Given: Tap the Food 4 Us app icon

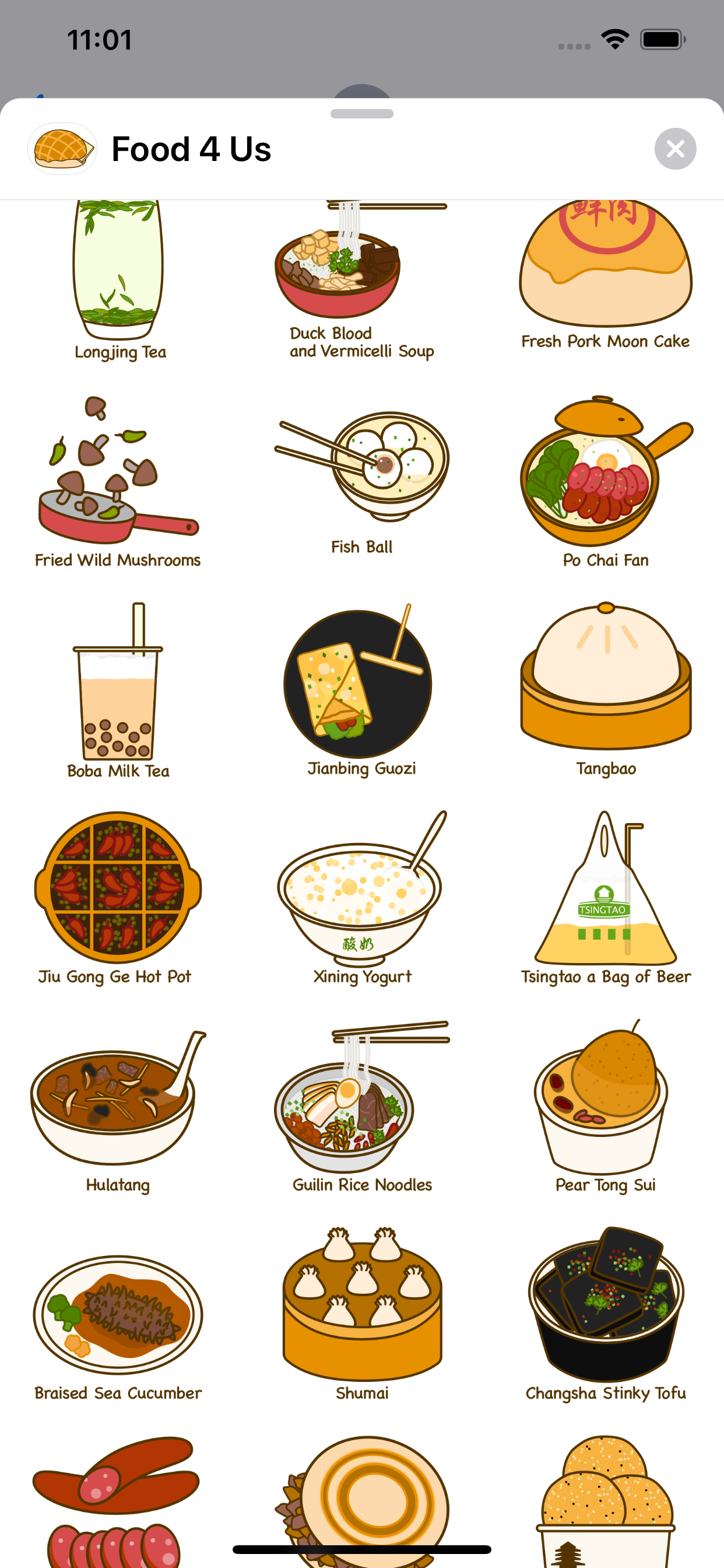Looking at the screenshot, I should click(x=62, y=149).
